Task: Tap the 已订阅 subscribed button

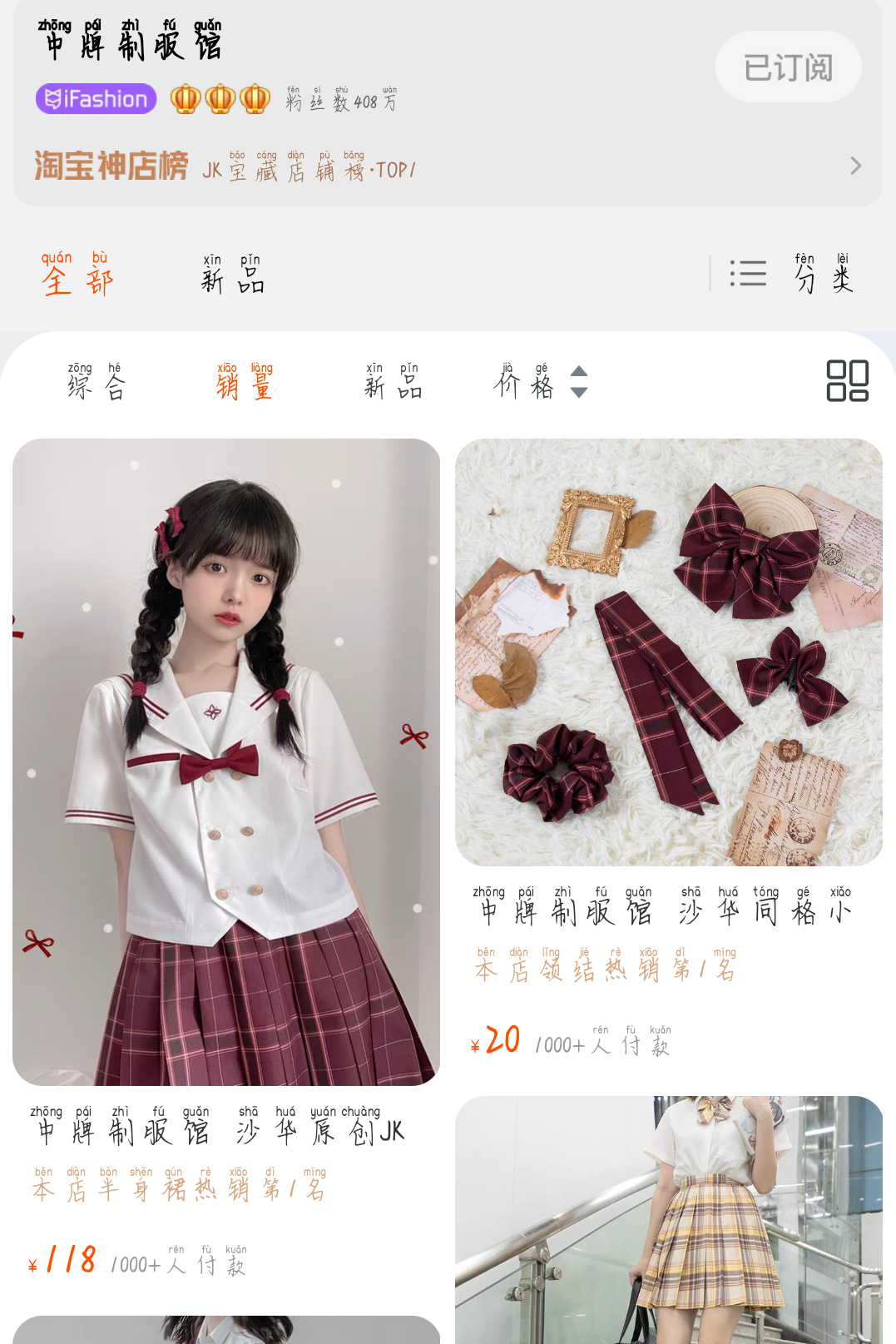Action: coord(788,67)
